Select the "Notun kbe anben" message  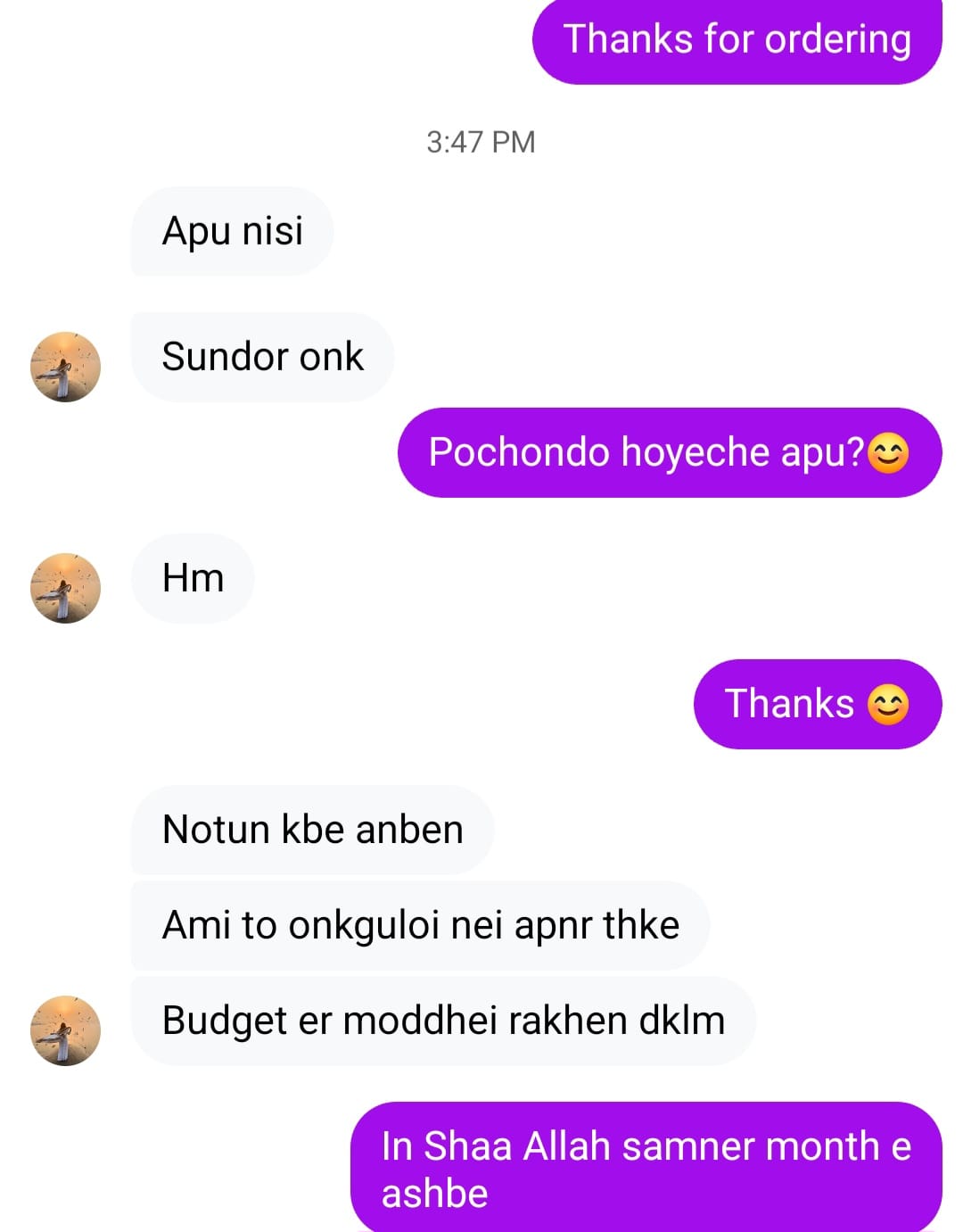(312, 830)
